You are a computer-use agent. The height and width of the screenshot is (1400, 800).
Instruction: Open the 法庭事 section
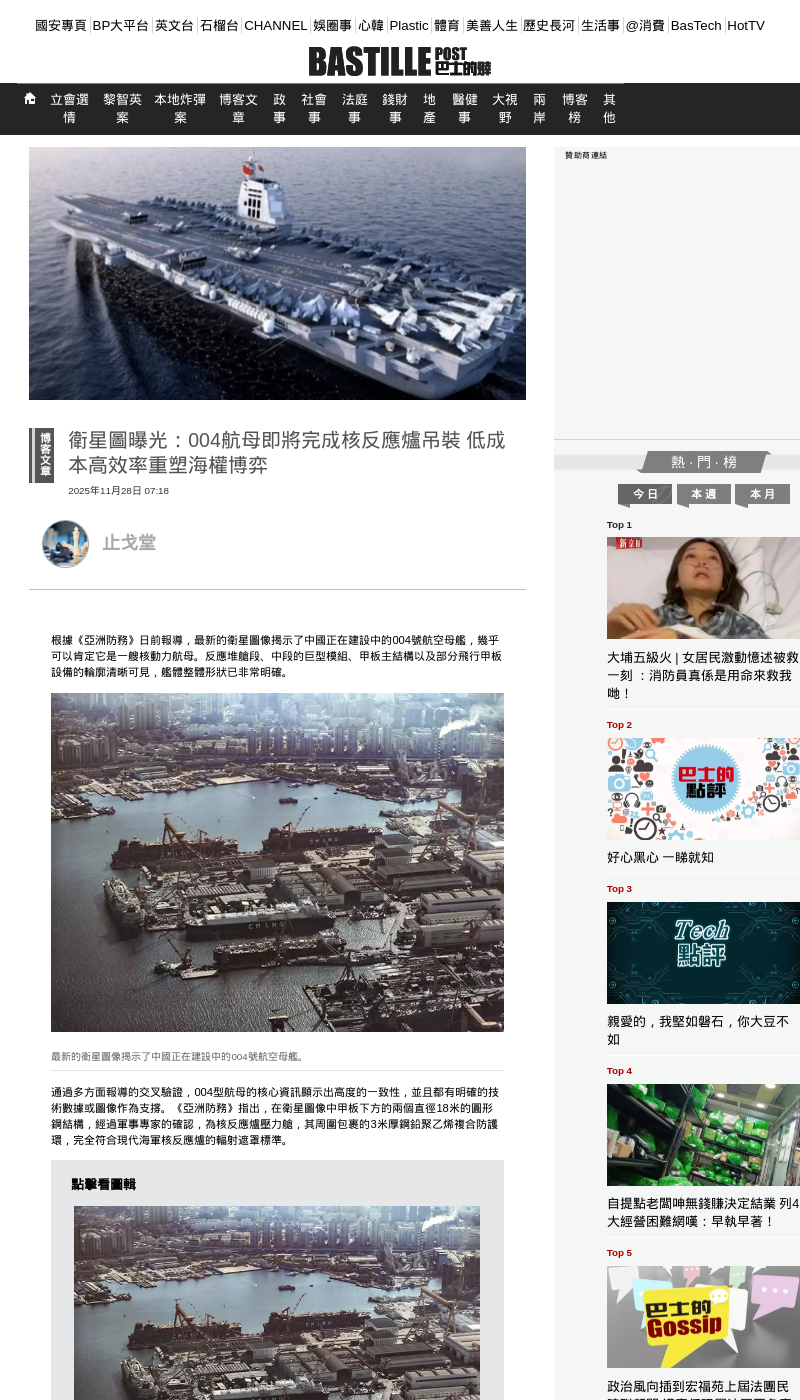pos(354,108)
